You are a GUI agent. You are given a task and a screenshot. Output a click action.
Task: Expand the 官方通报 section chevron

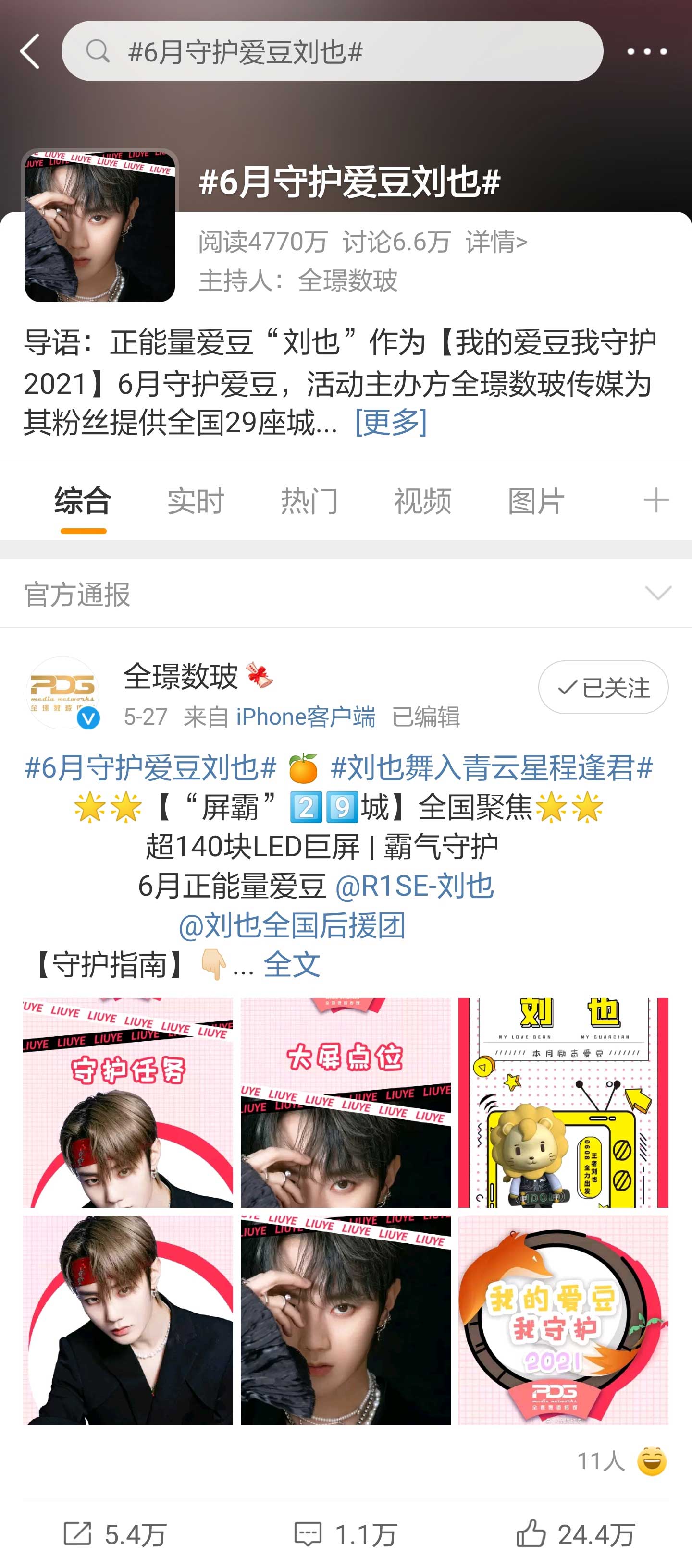(657, 594)
